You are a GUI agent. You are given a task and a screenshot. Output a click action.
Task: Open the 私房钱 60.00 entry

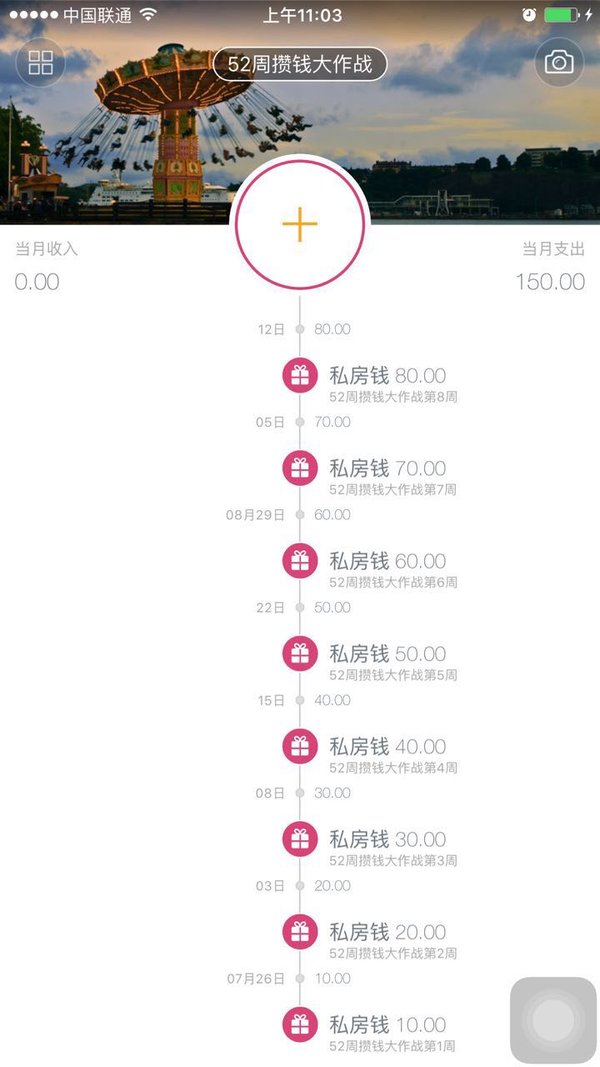click(x=370, y=569)
